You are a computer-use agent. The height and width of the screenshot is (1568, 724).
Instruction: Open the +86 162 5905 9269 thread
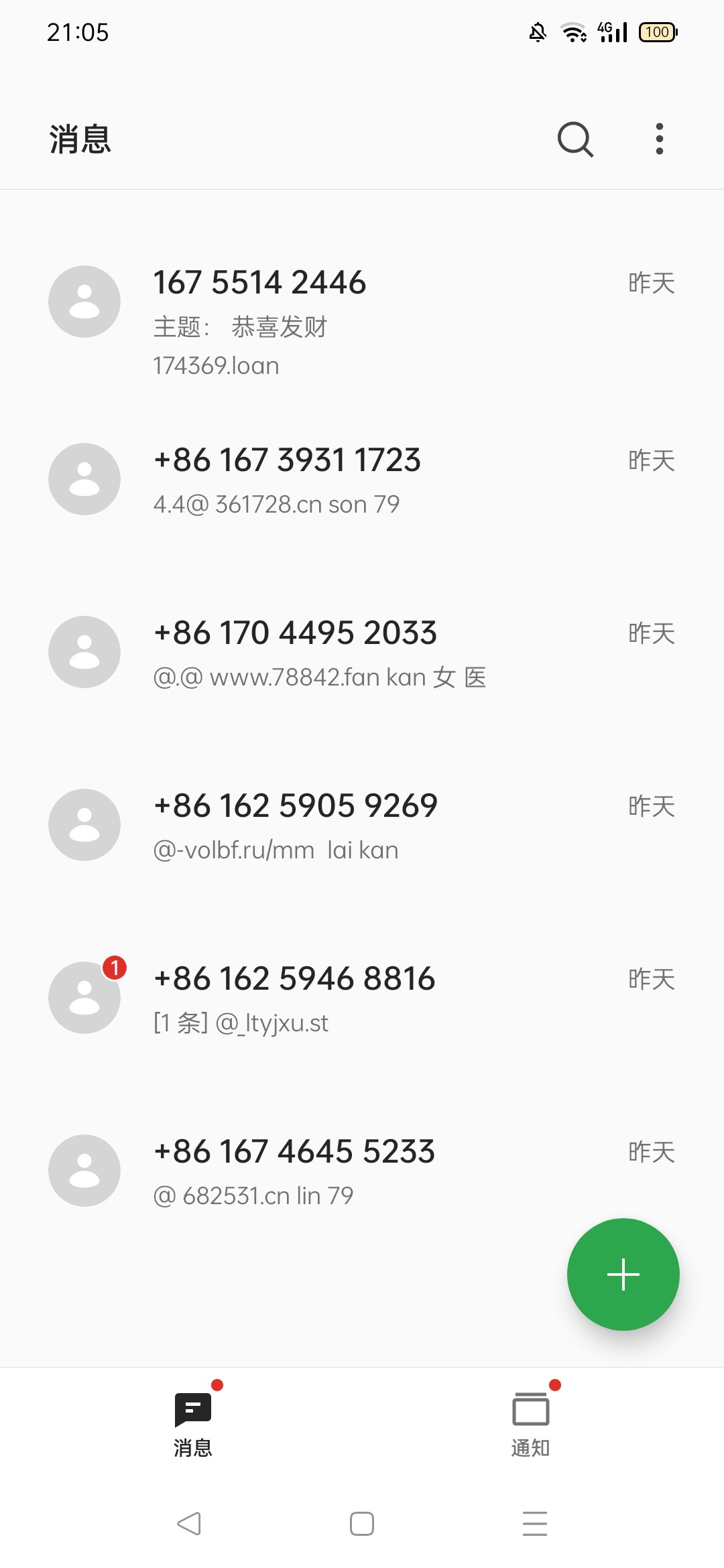pos(362,825)
